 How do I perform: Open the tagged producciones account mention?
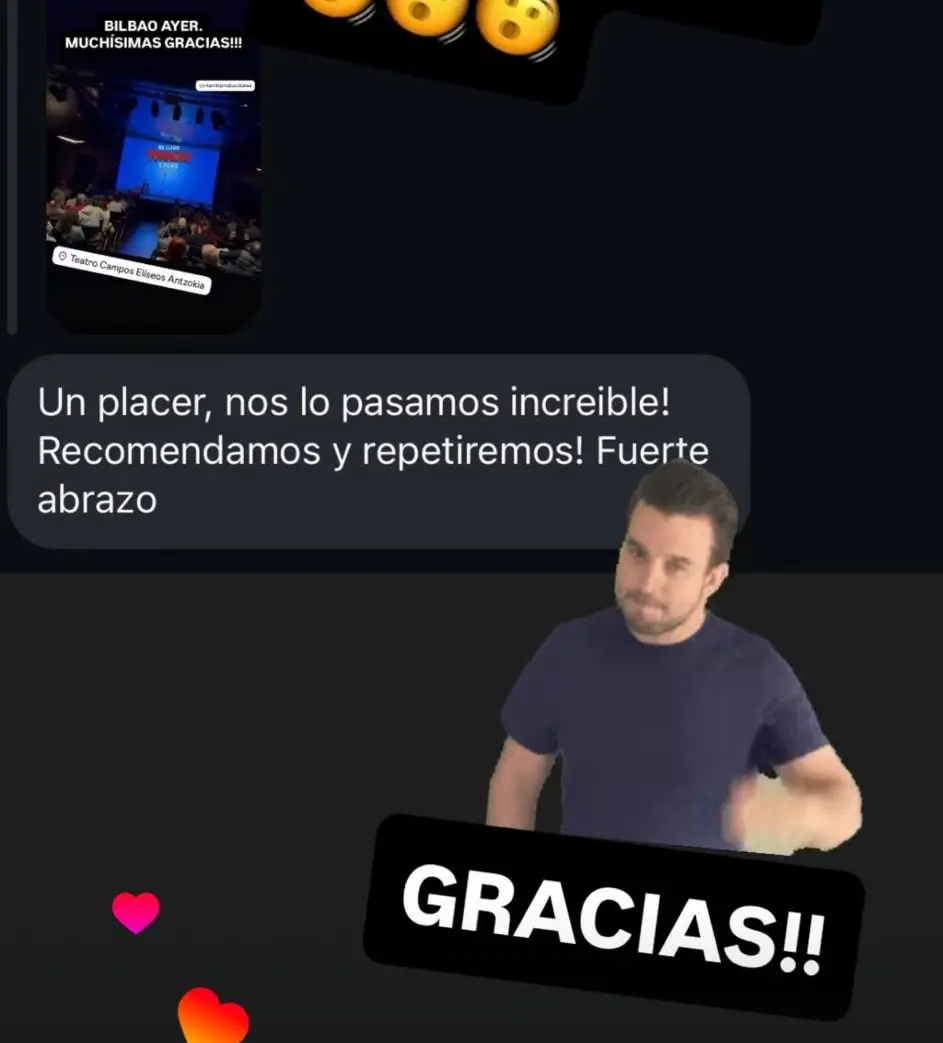pos(228,85)
